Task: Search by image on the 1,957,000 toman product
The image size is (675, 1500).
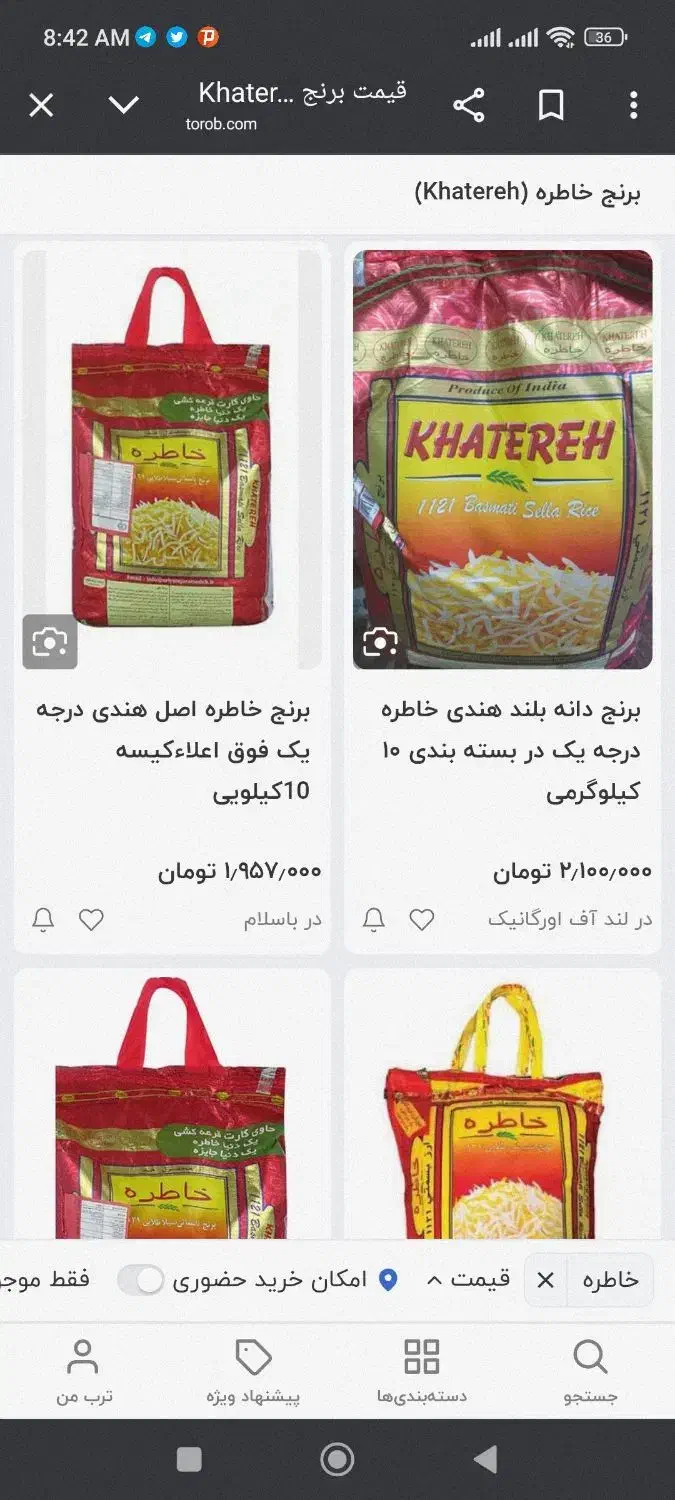Action: pyautogui.click(x=50, y=642)
